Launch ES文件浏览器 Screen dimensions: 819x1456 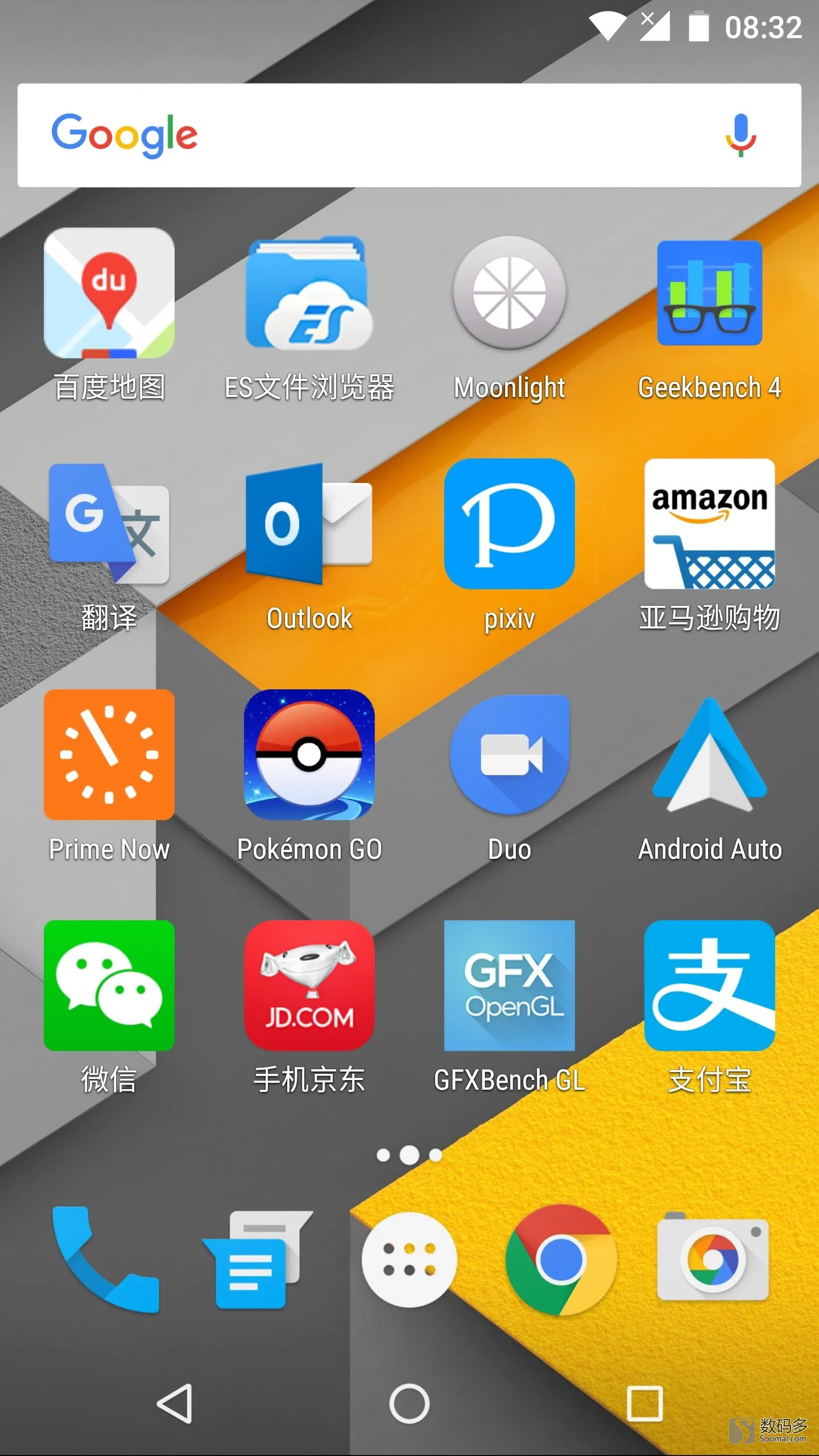pyautogui.click(x=309, y=293)
